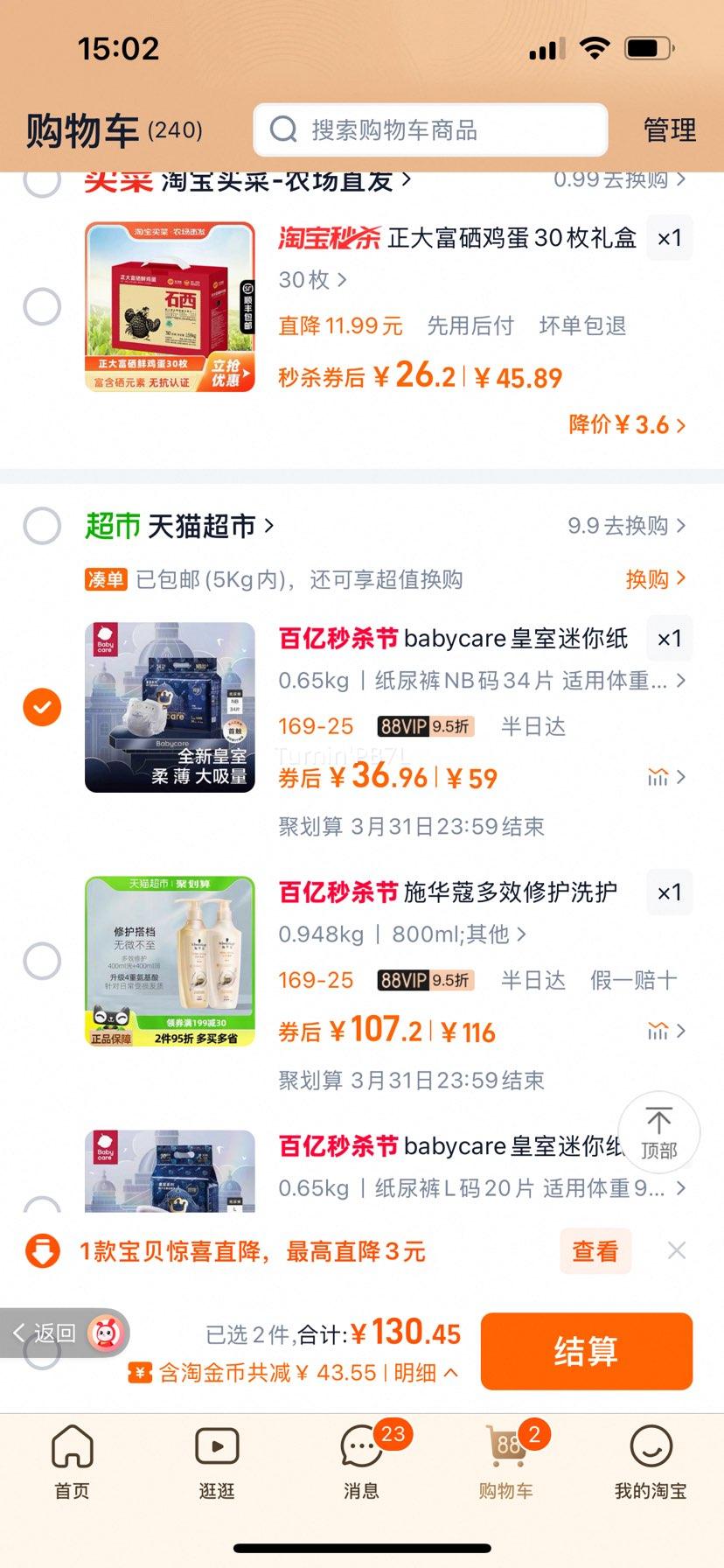Uncheck the selected babycare diaper item

41,707
